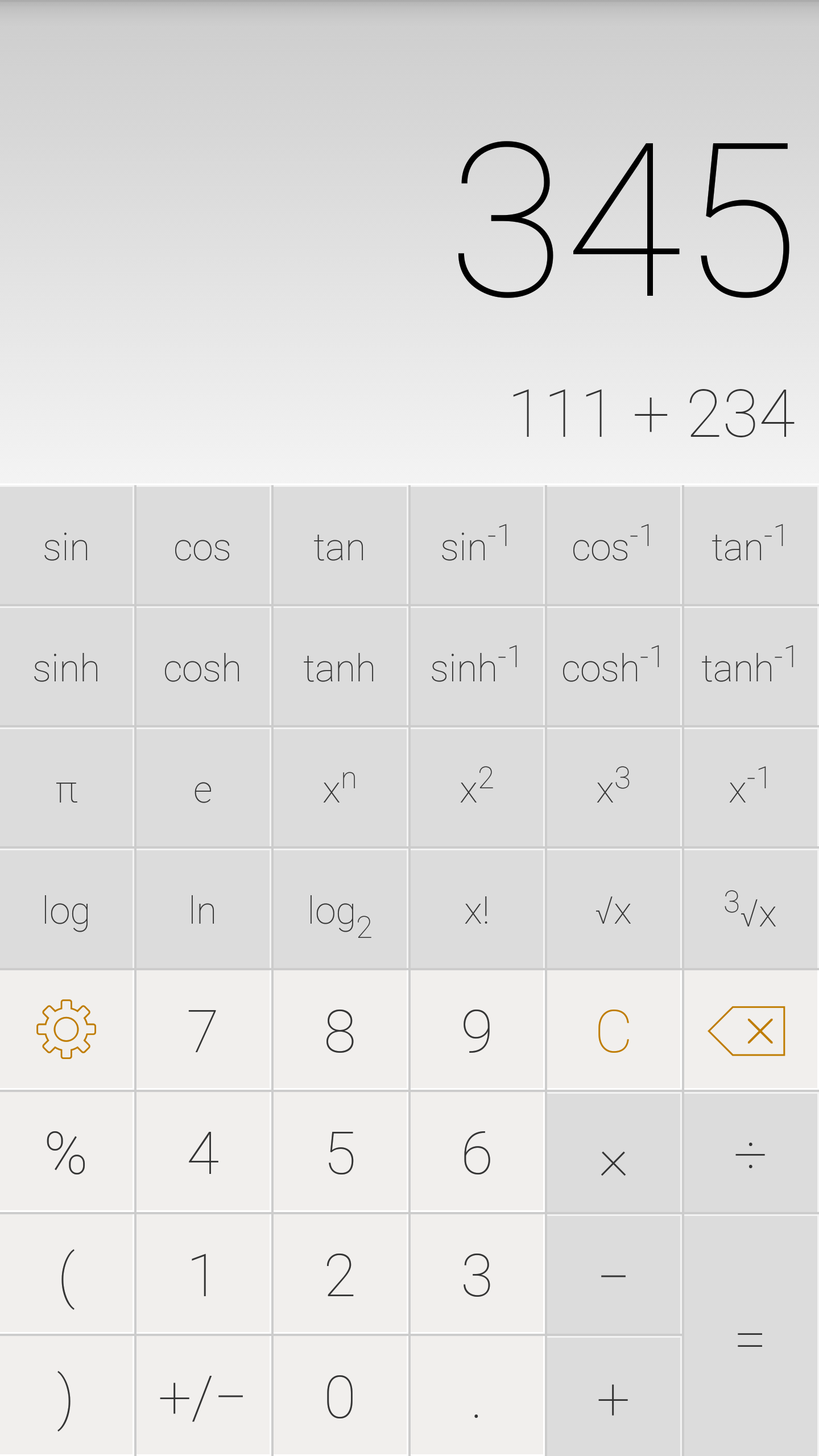
Task: Enter digit 7
Action: pos(203,1030)
